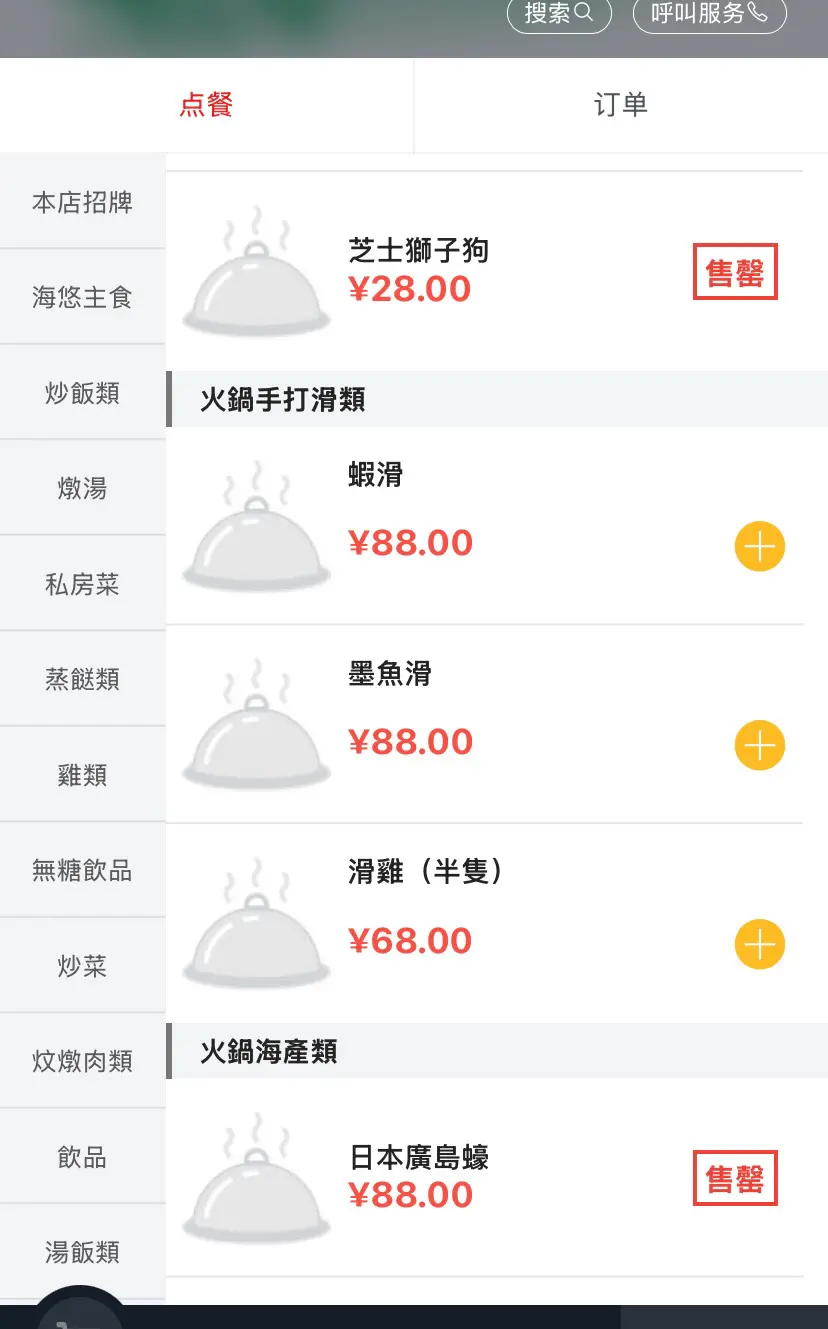Call for service with 呼叫服务
This screenshot has height=1329, width=828.
click(710, 14)
